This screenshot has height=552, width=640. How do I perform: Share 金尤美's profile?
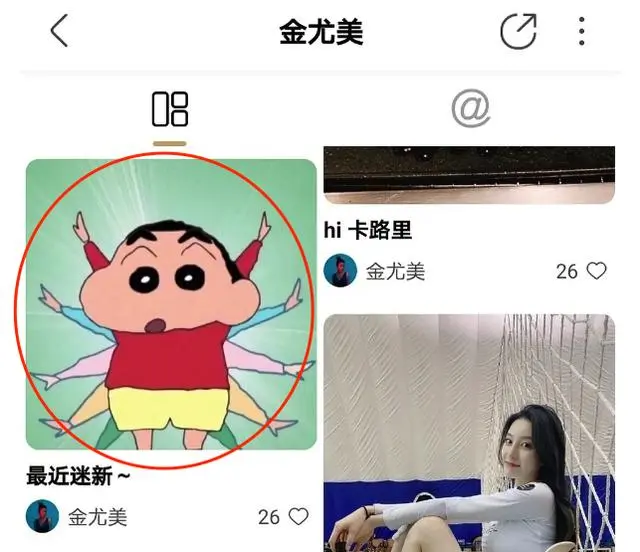[x=519, y=31]
